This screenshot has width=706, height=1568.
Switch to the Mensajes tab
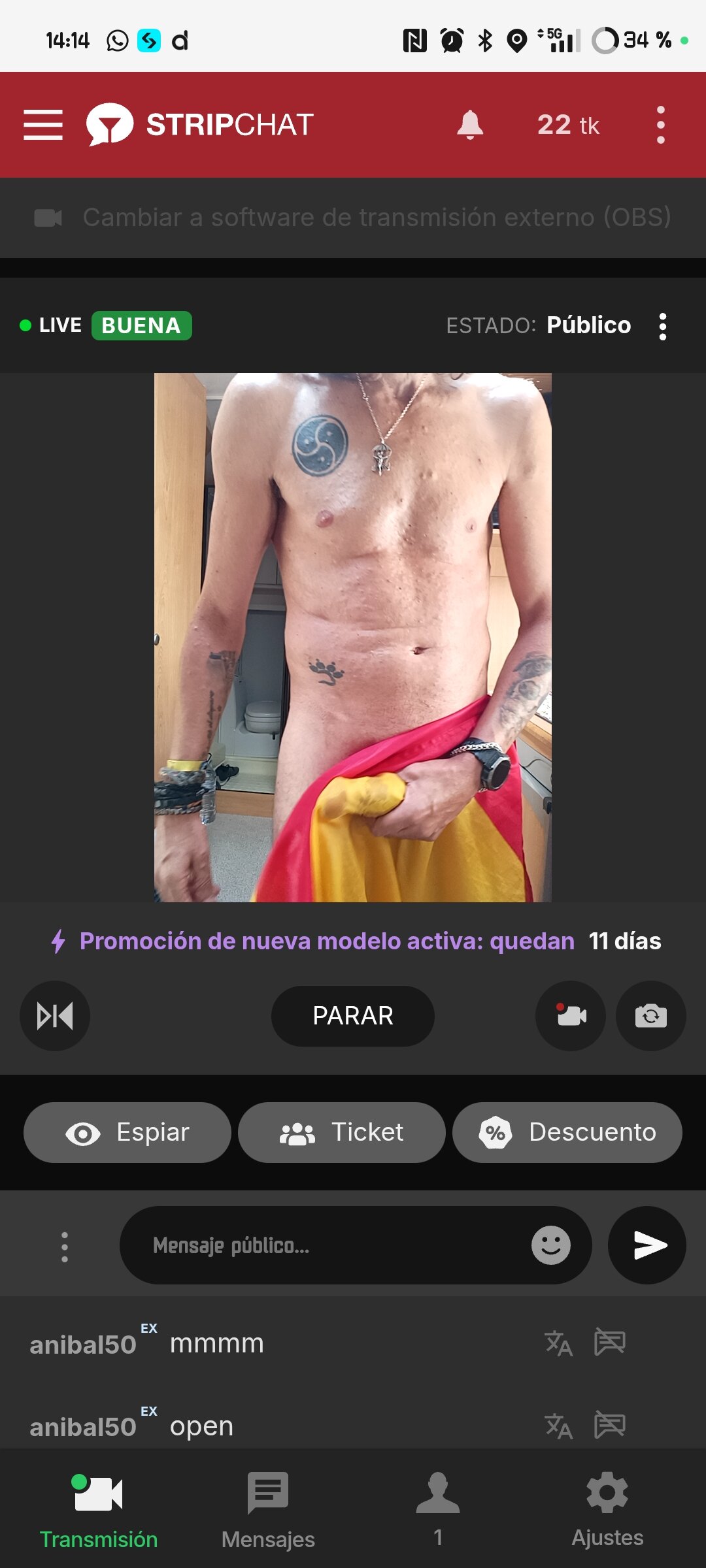[268, 1509]
